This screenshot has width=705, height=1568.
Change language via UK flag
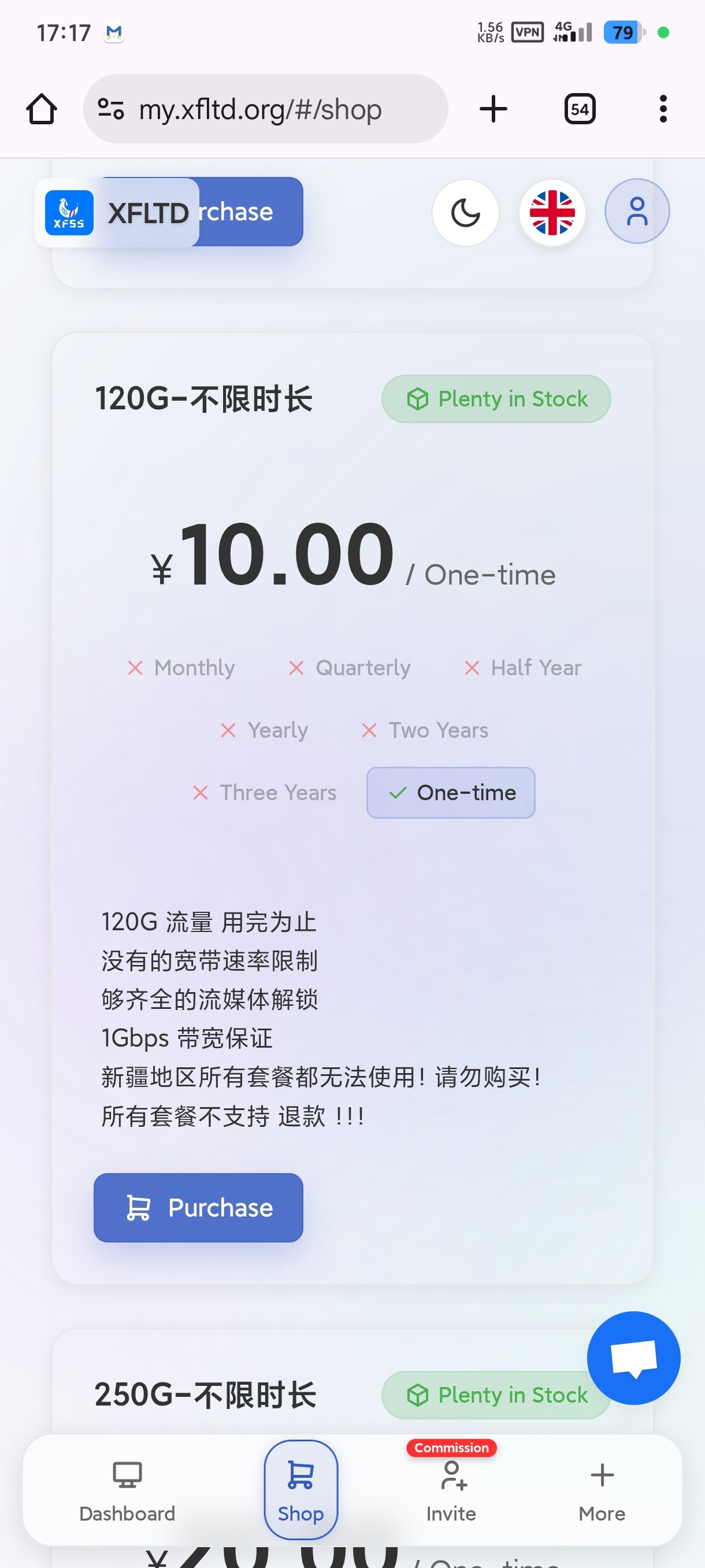[x=552, y=213]
